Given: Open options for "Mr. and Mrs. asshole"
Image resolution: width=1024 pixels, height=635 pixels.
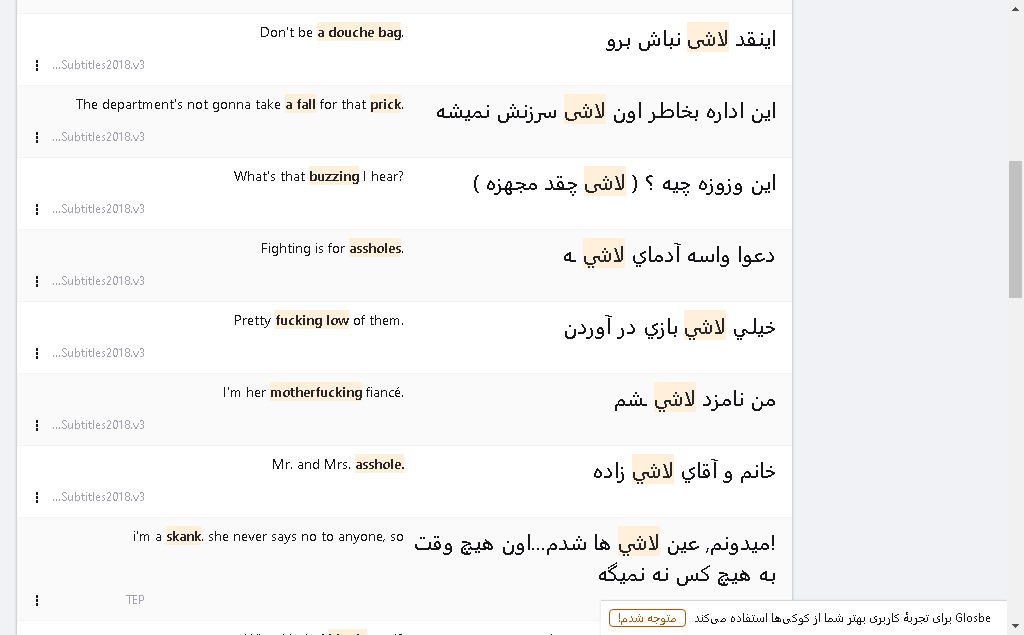Looking at the screenshot, I should [37, 497].
